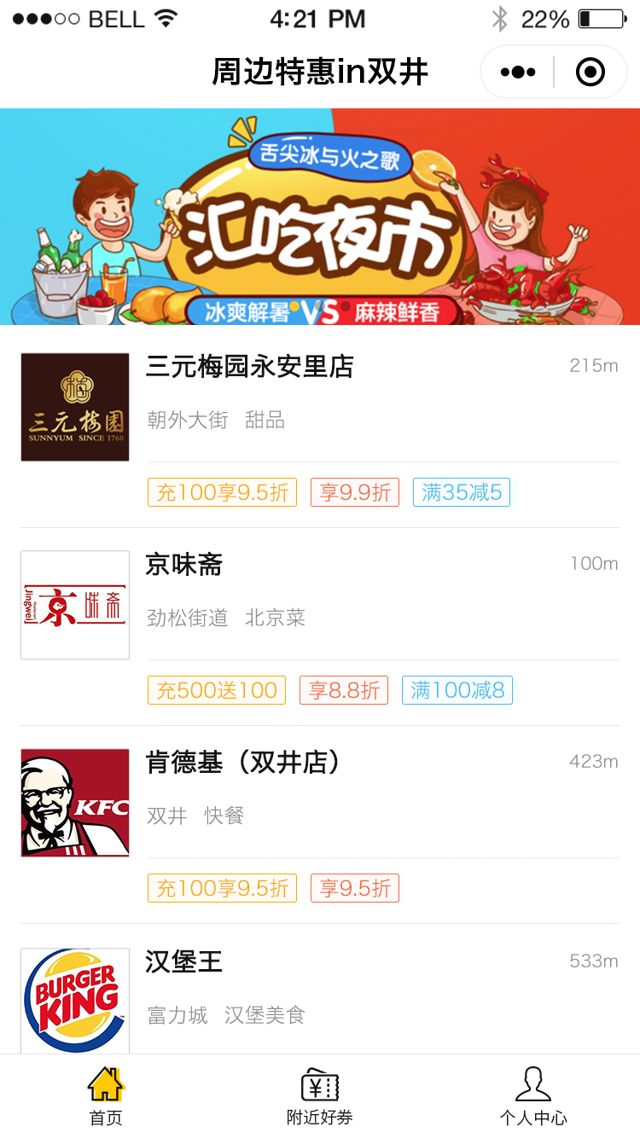Choose the 满35减5 coupon tag
The width and height of the screenshot is (640, 1138).
(461, 492)
